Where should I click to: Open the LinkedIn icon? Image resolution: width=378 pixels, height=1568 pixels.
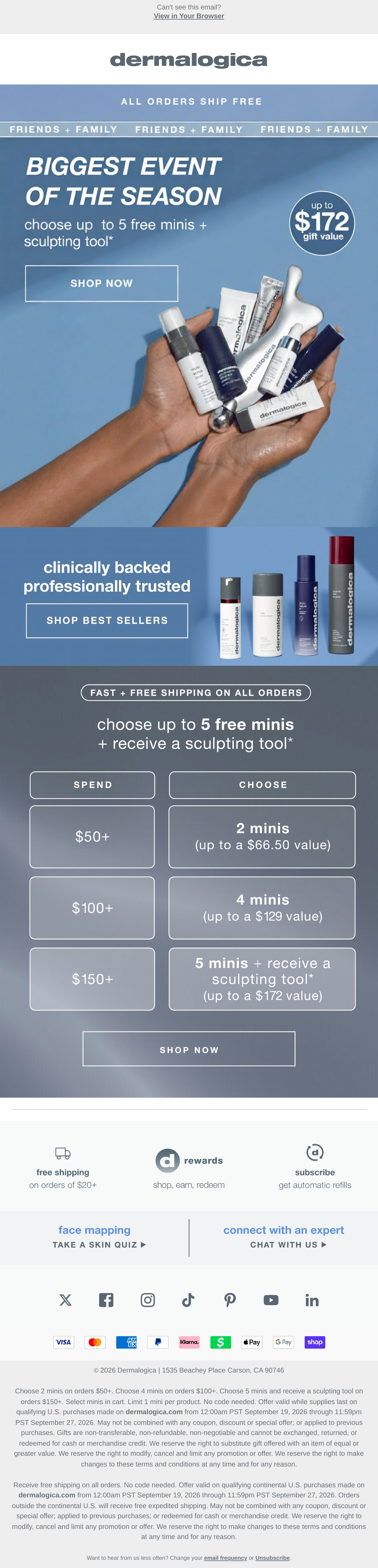(x=312, y=1299)
